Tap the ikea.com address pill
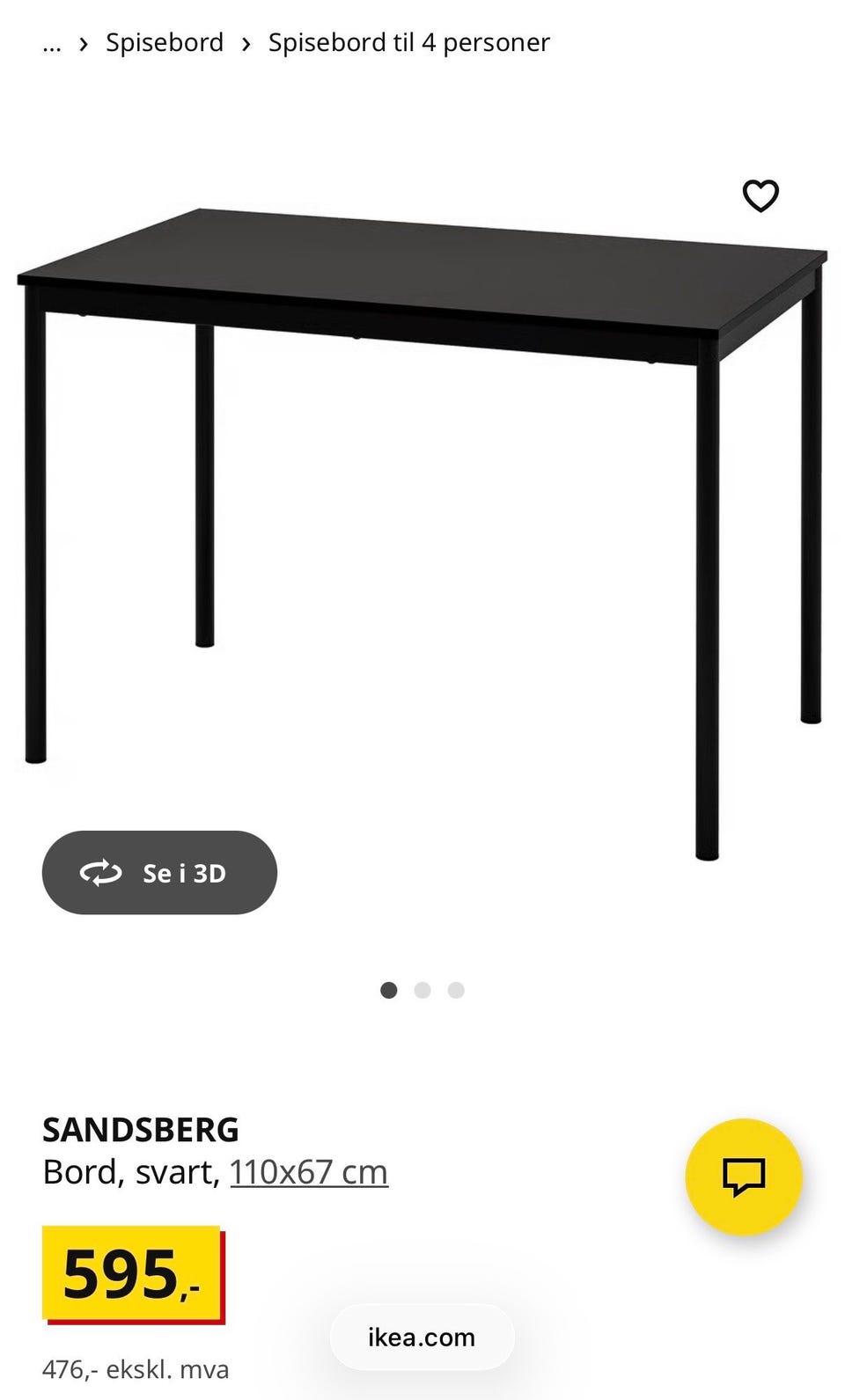This screenshot has height=1400, width=845. (422, 1337)
